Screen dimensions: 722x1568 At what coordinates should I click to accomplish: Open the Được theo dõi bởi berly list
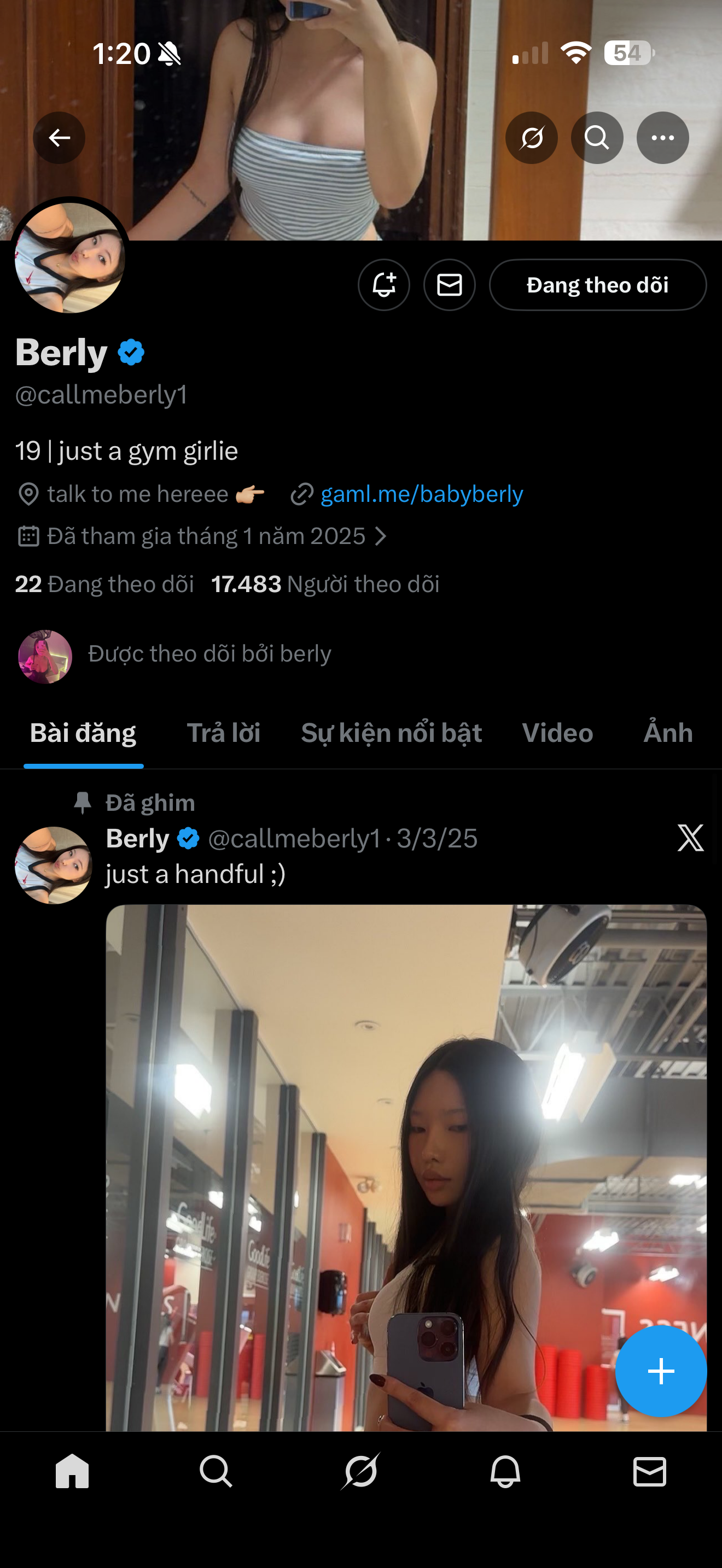pos(209,654)
